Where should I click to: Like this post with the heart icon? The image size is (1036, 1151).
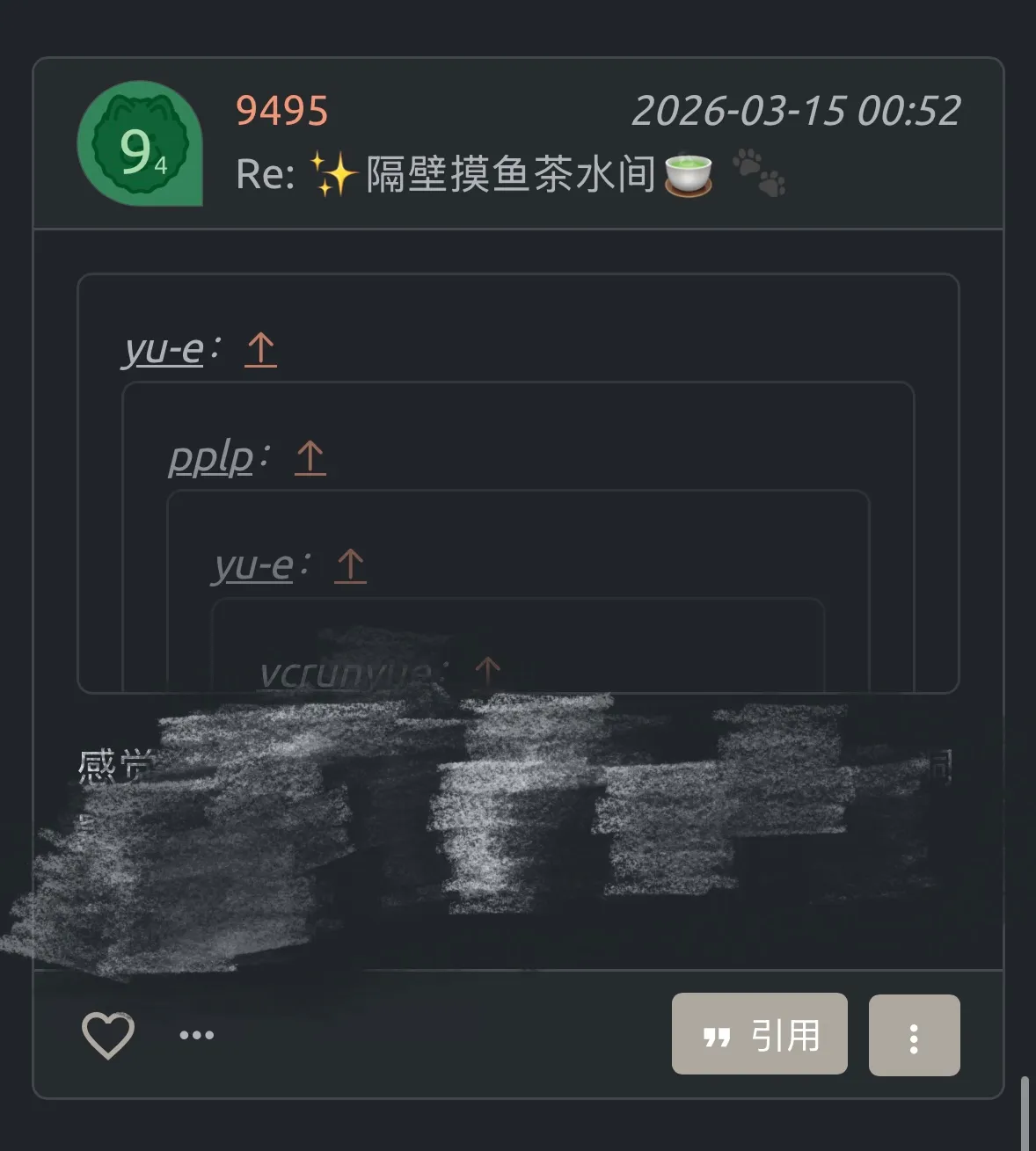107,1035
